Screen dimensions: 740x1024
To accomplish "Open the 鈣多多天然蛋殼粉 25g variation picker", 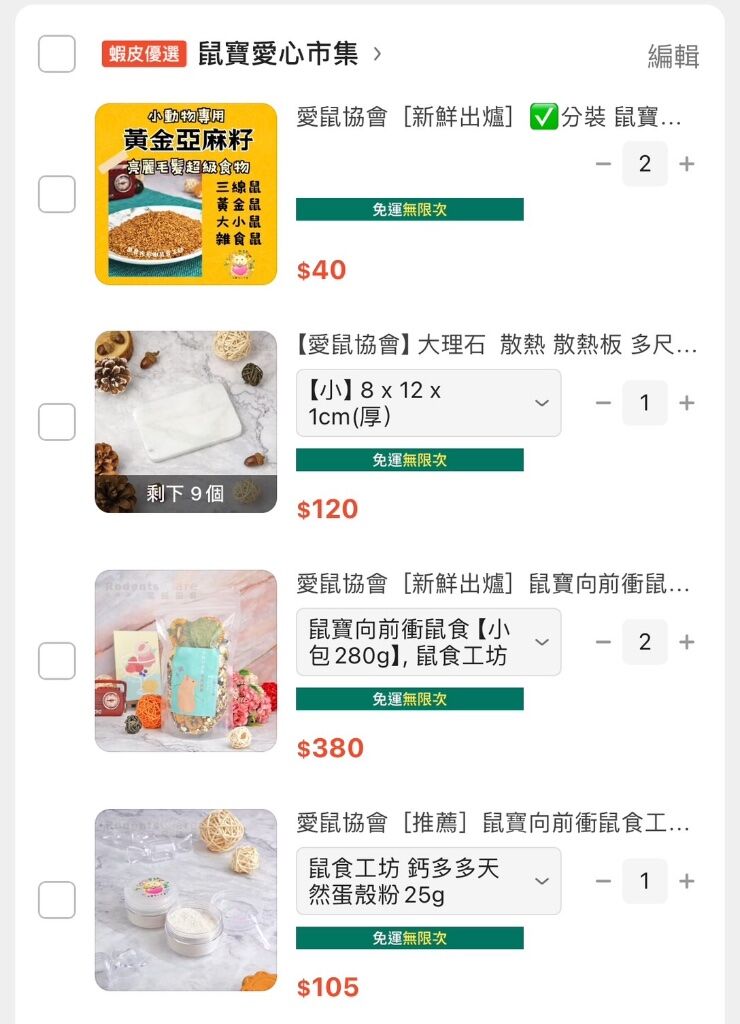I will pos(428,881).
